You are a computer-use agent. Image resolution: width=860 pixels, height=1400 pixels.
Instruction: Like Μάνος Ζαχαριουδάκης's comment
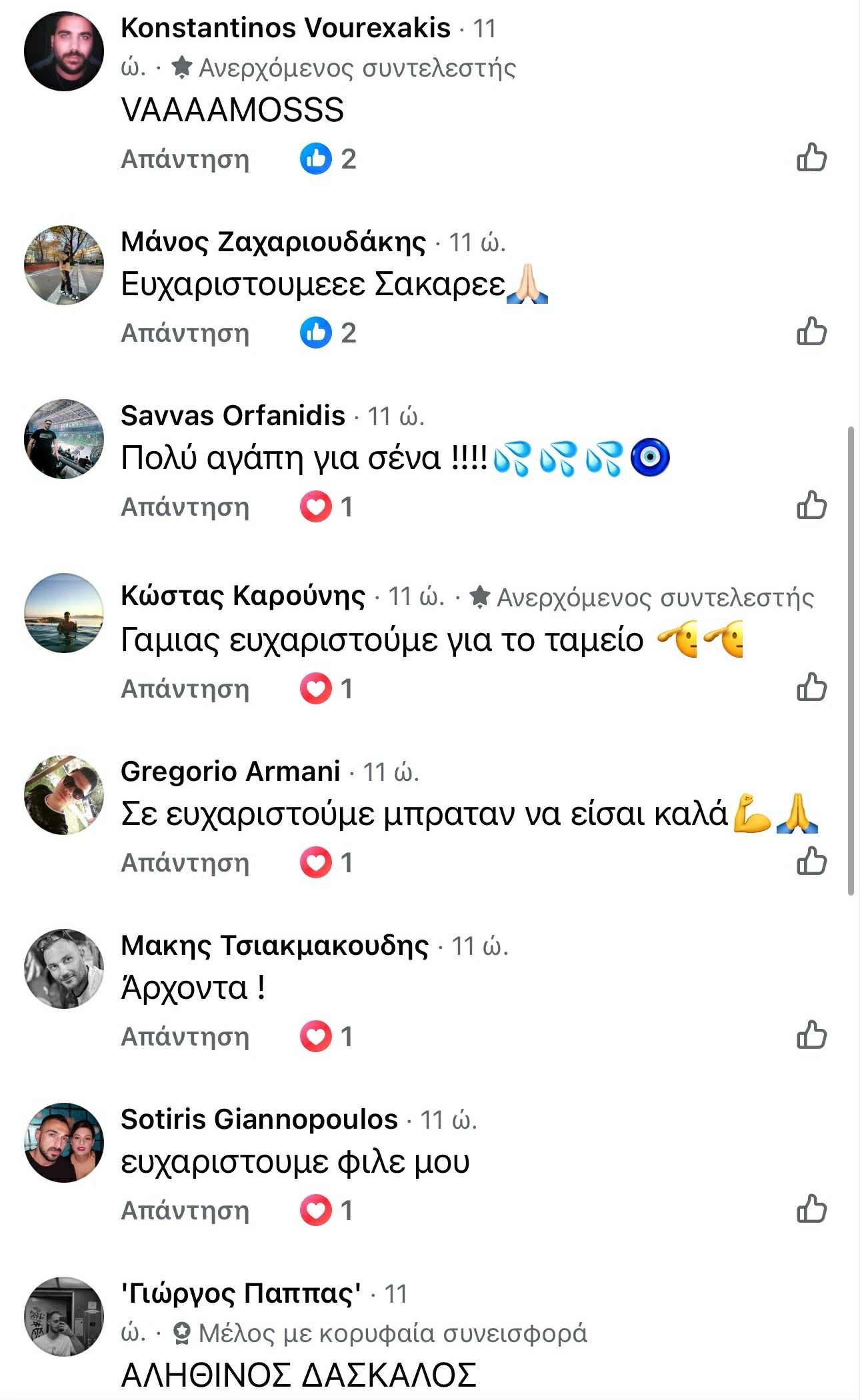pos(811,332)
